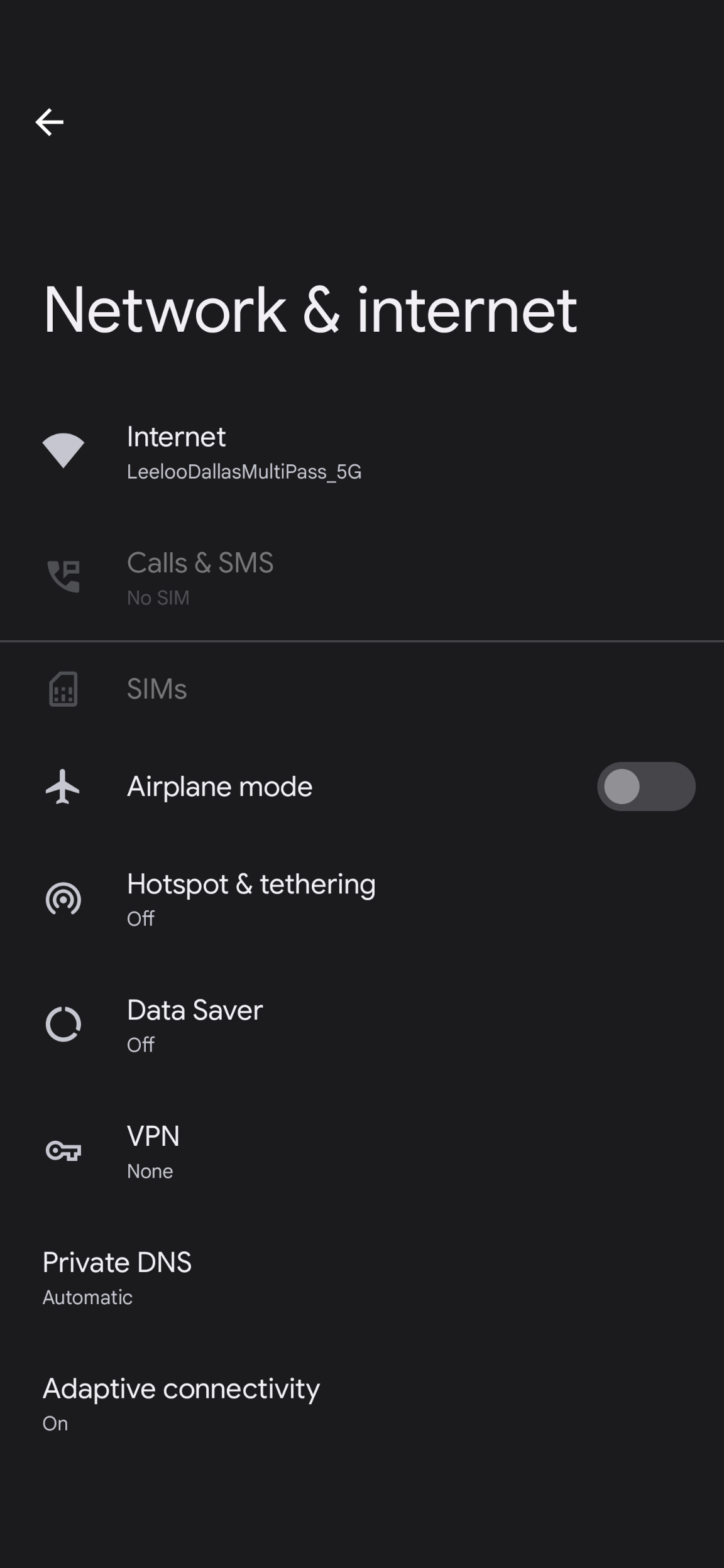Viewport: 724px width, 1568px height.
Task: Open Adaptive connectivity settings
Action: pos(181,1403)
